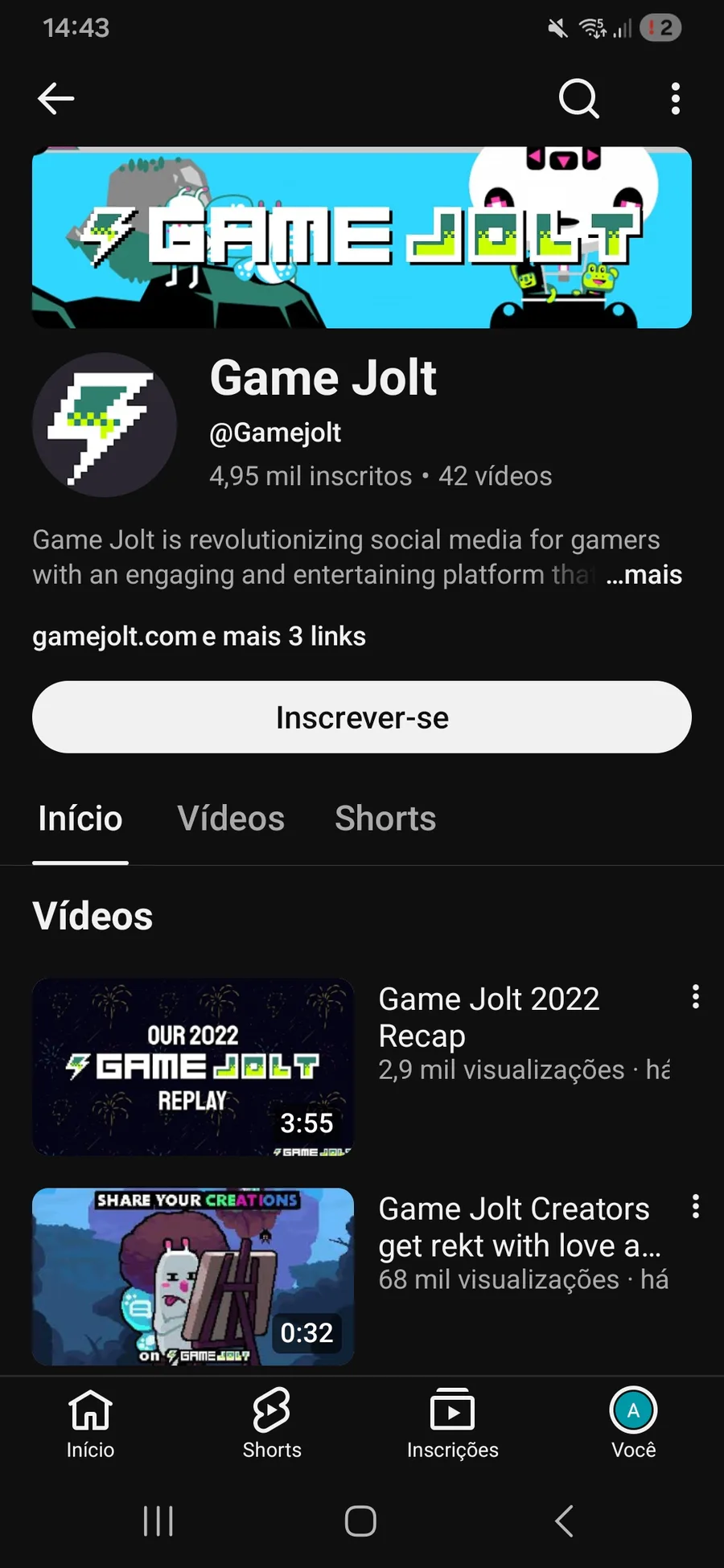Search within the Game Jolt channel
Image resolution: width=724 pixels, height=1568 pixels.
click(578, 99)
